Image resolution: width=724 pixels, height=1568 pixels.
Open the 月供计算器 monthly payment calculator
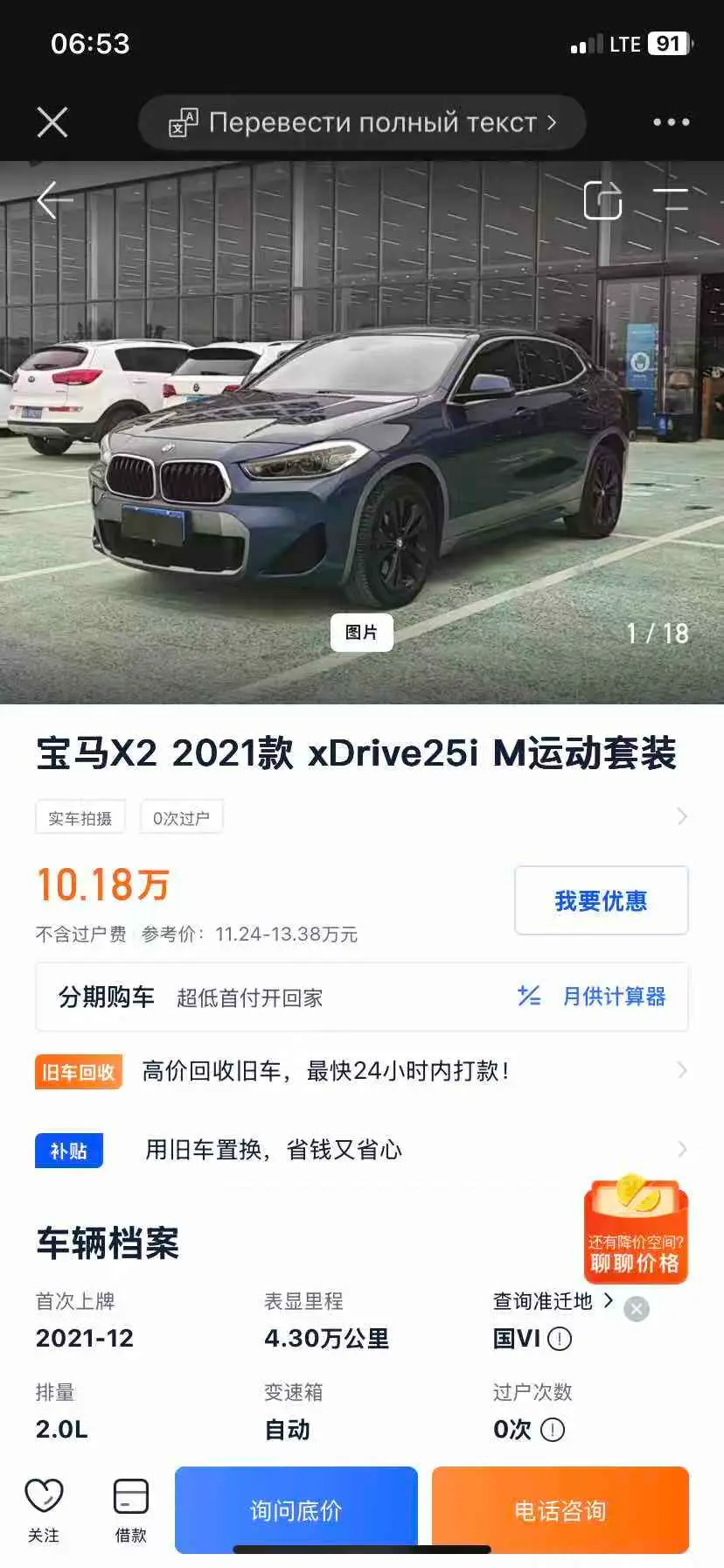coord(592,997)
